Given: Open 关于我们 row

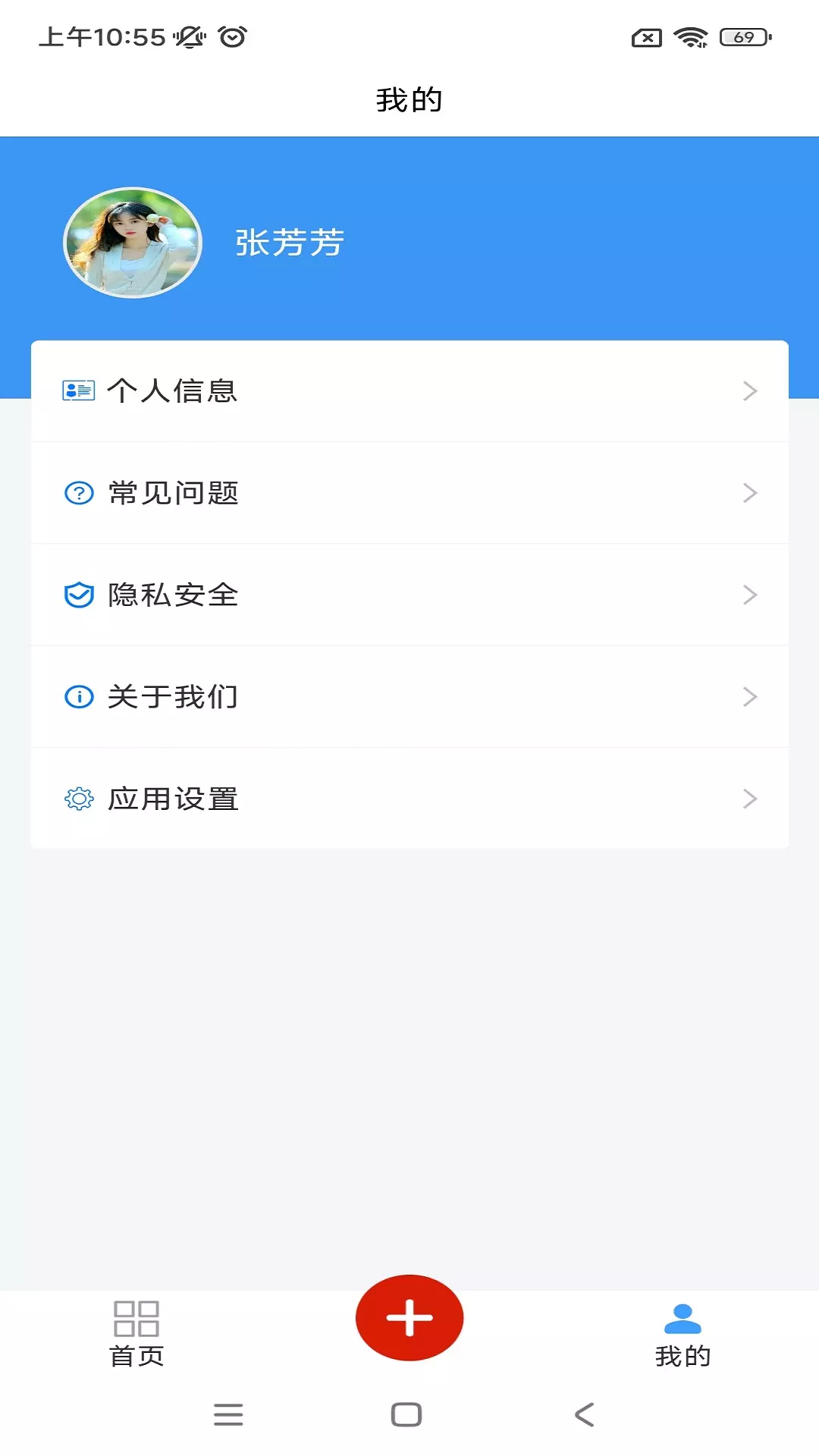Looking at the screenshot, I should tap(409, 696).
